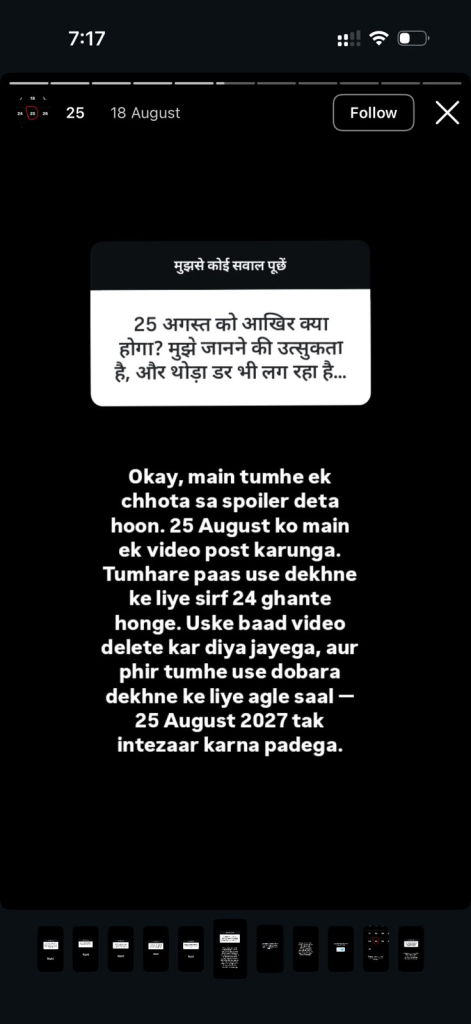Jump to the first story thumbnail in the strip
This screenshot has height=1024, width=471.
click(50, 948)
